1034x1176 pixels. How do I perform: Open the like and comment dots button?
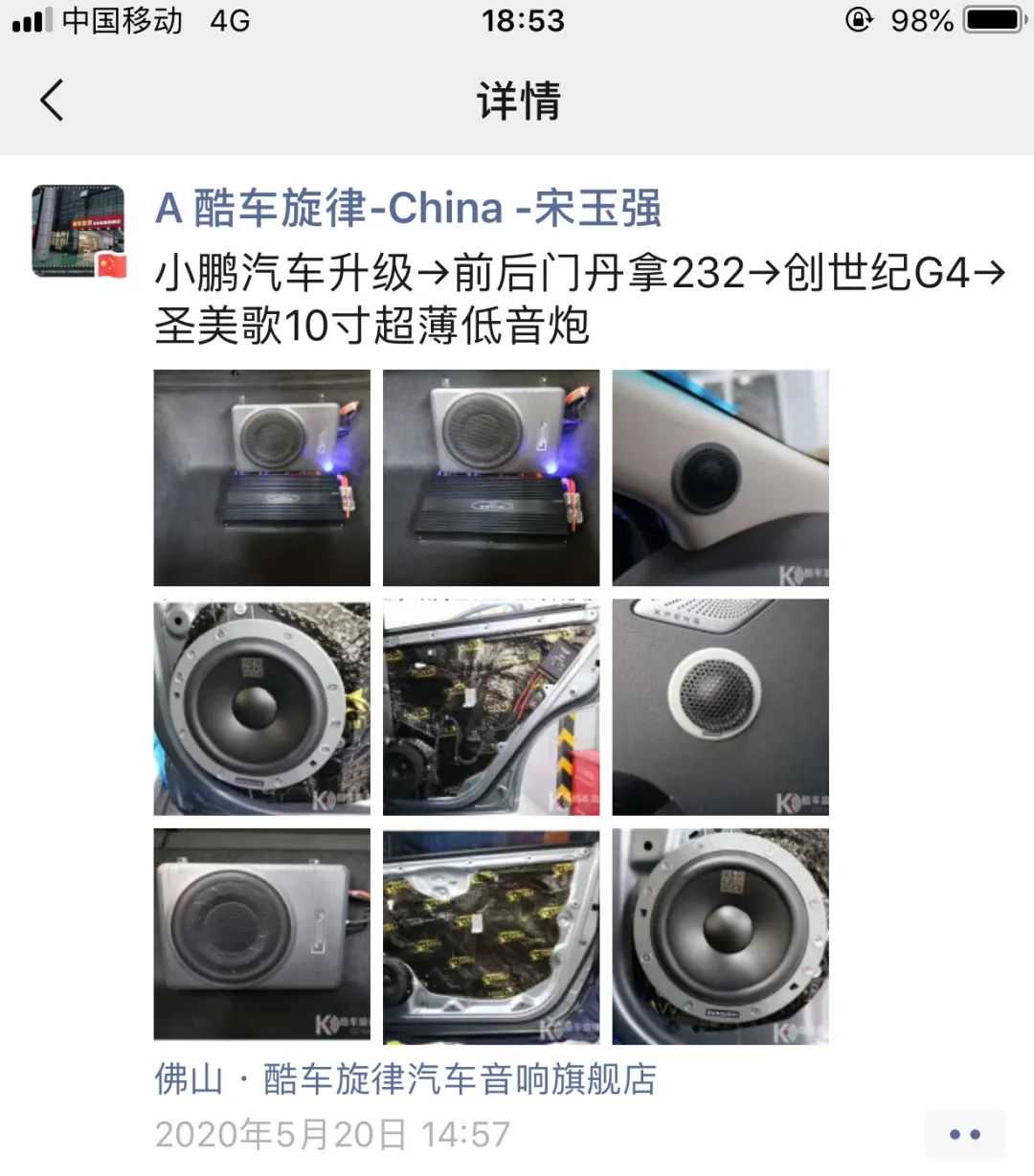(x=964, y=1134)
